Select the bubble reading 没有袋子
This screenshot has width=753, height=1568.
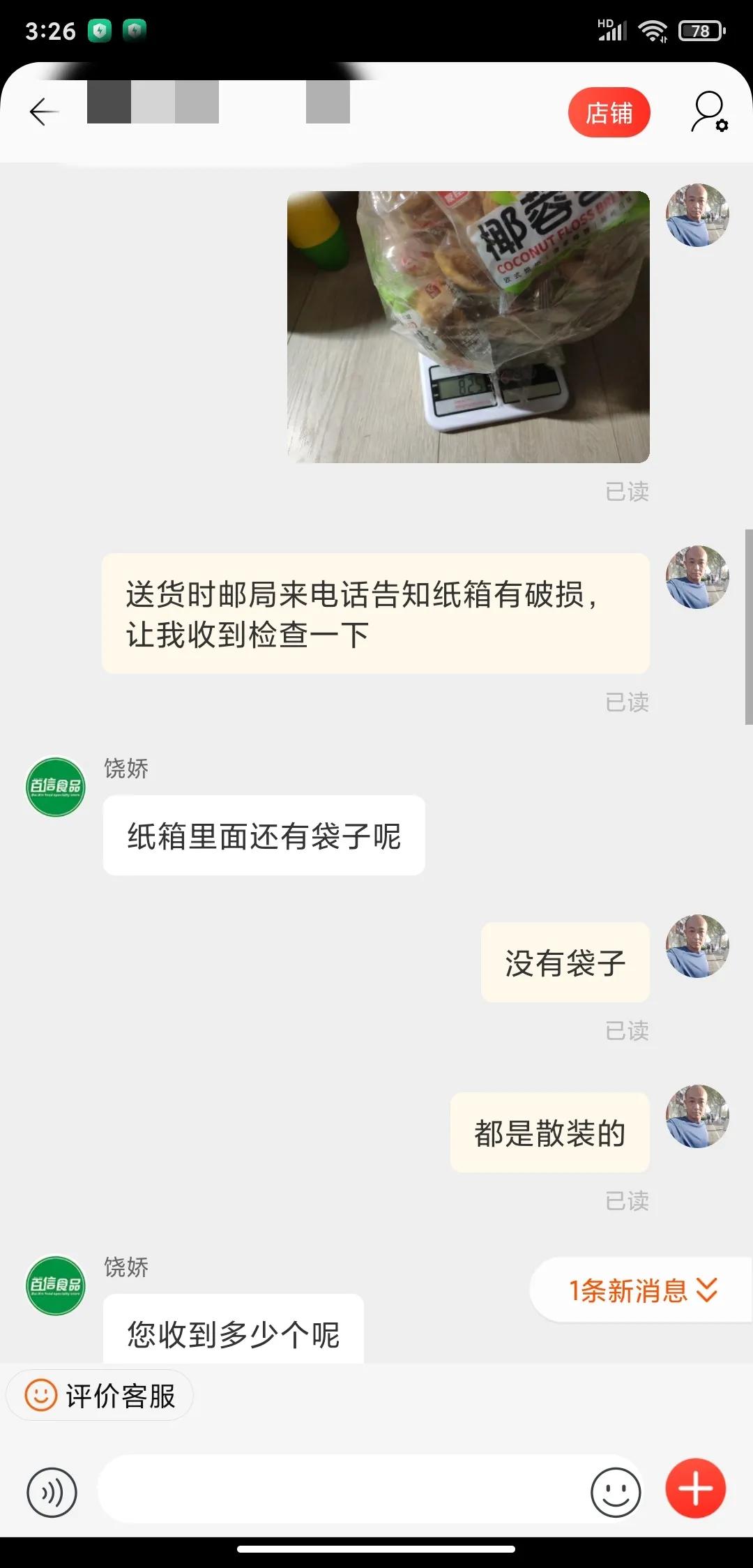click(x=565, y=963)
